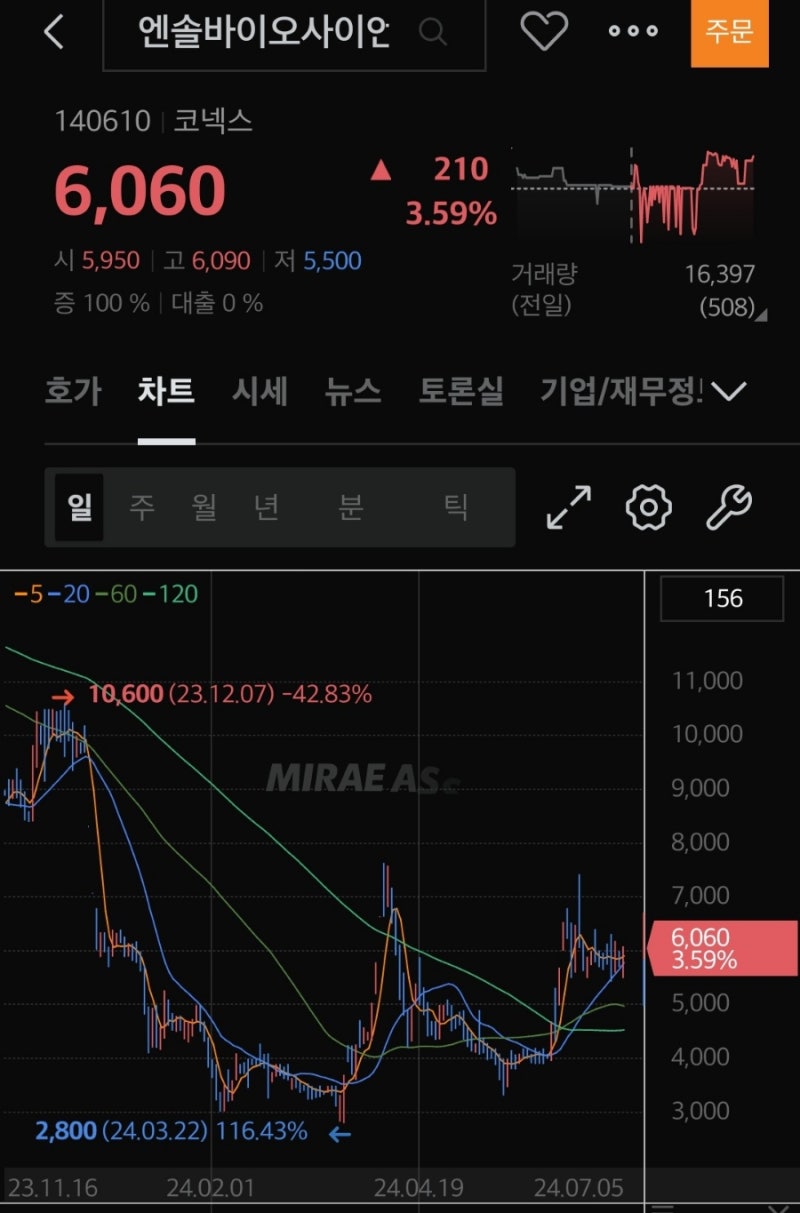Open the three-dot more options menu
The height and width of the screenshot is (1213, 800).
click(x=632, y=31)
